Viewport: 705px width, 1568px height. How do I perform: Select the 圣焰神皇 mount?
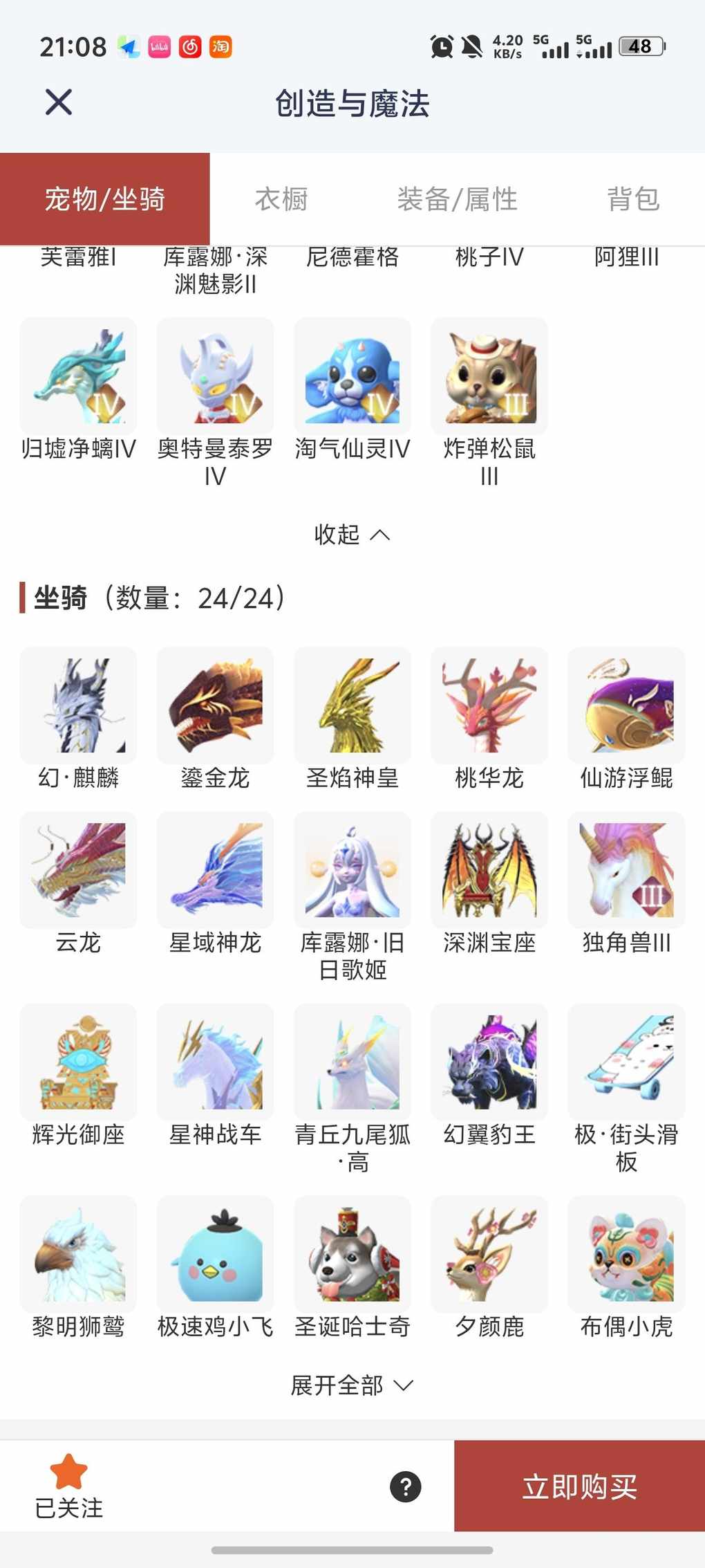click(x=352, y=706)
